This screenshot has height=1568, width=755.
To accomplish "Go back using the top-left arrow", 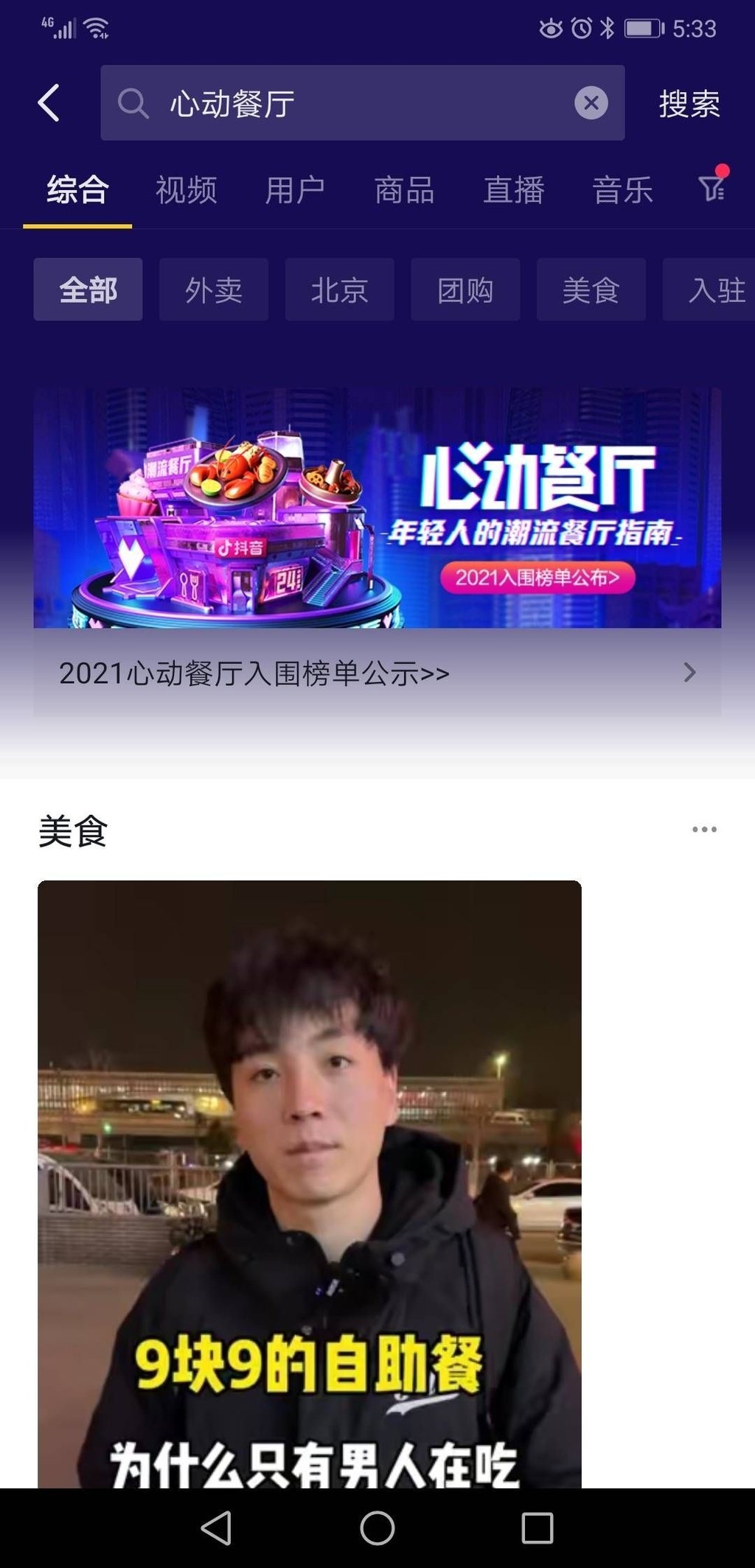I will click(49, 102).
